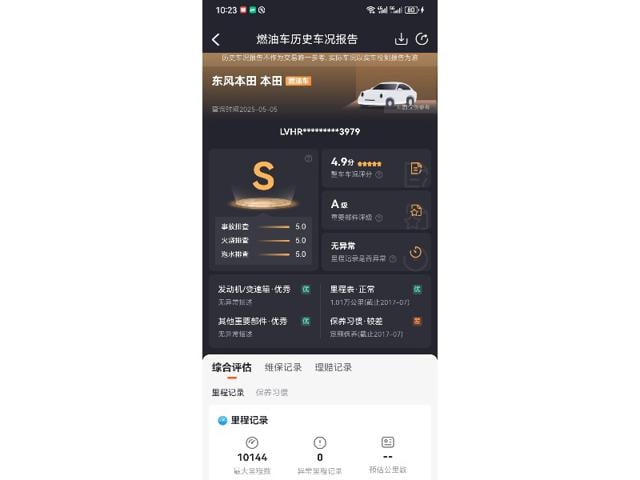Tap the refresh icon in the top bar
The width and height of the screenshot is (640, 480).
click(x=422, y=39)
